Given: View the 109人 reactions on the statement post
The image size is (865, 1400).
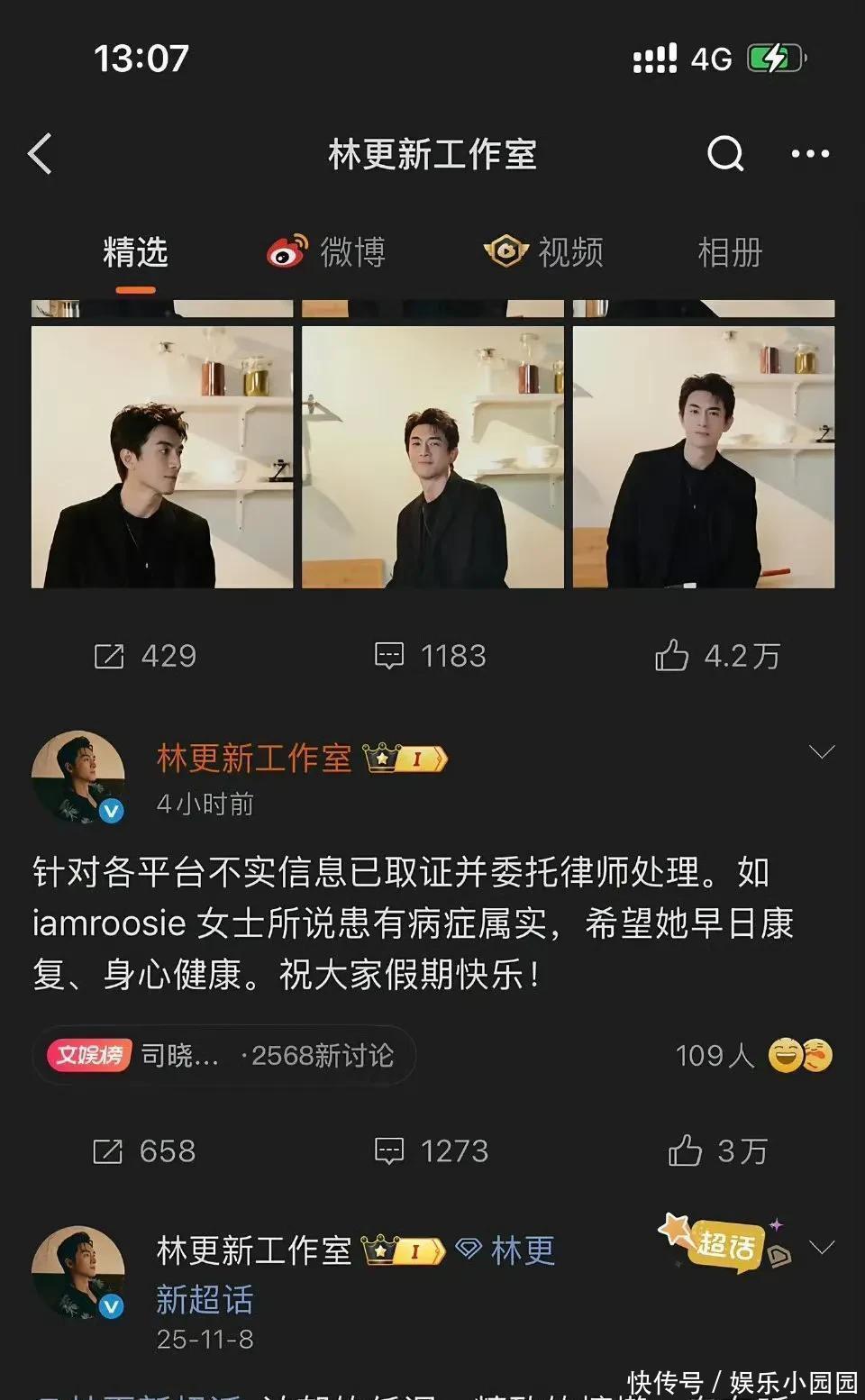Looking at the screenshot, I should pos(753,1055).
